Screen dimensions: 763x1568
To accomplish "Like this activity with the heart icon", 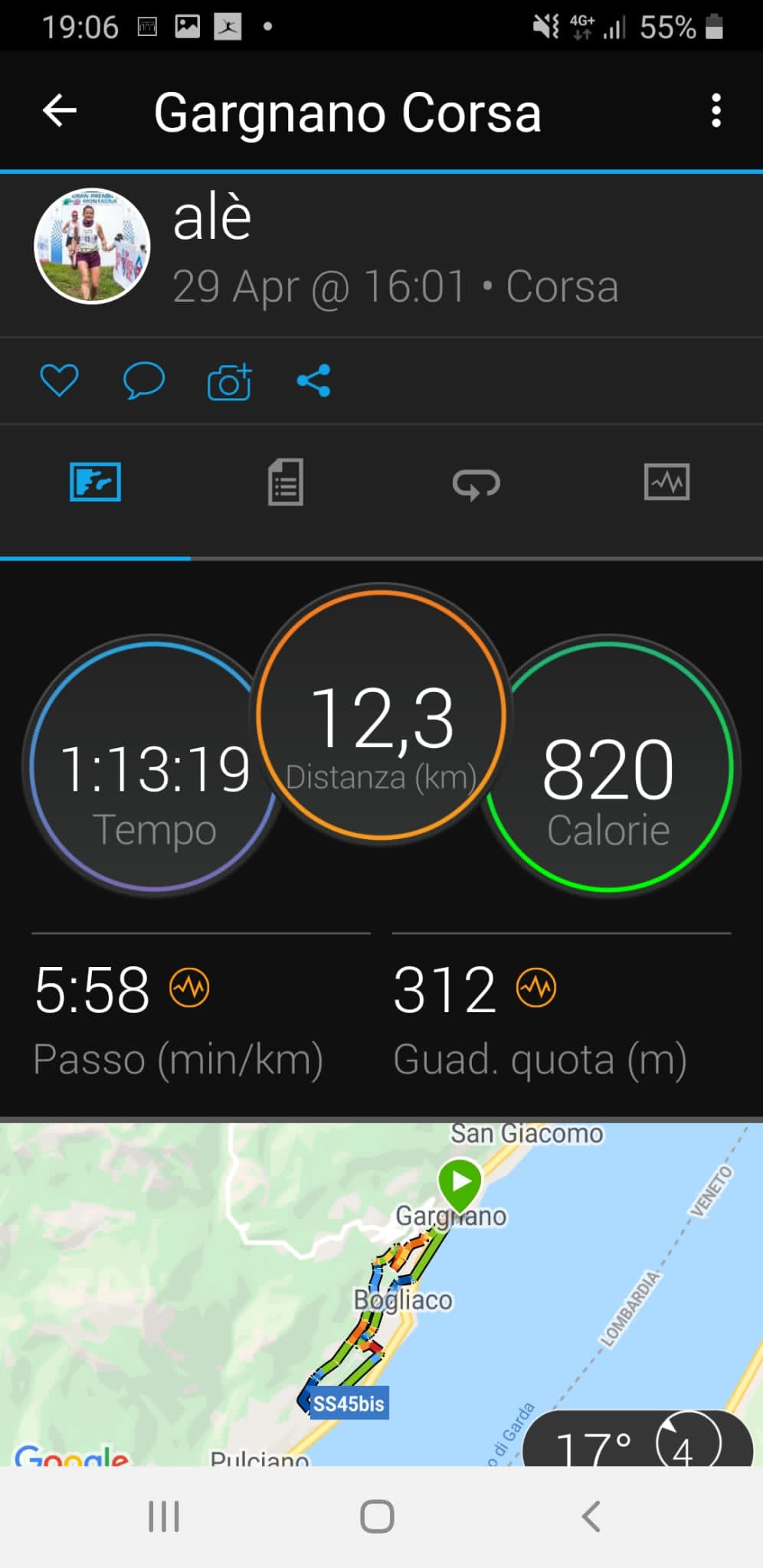I will coord(59,381).
